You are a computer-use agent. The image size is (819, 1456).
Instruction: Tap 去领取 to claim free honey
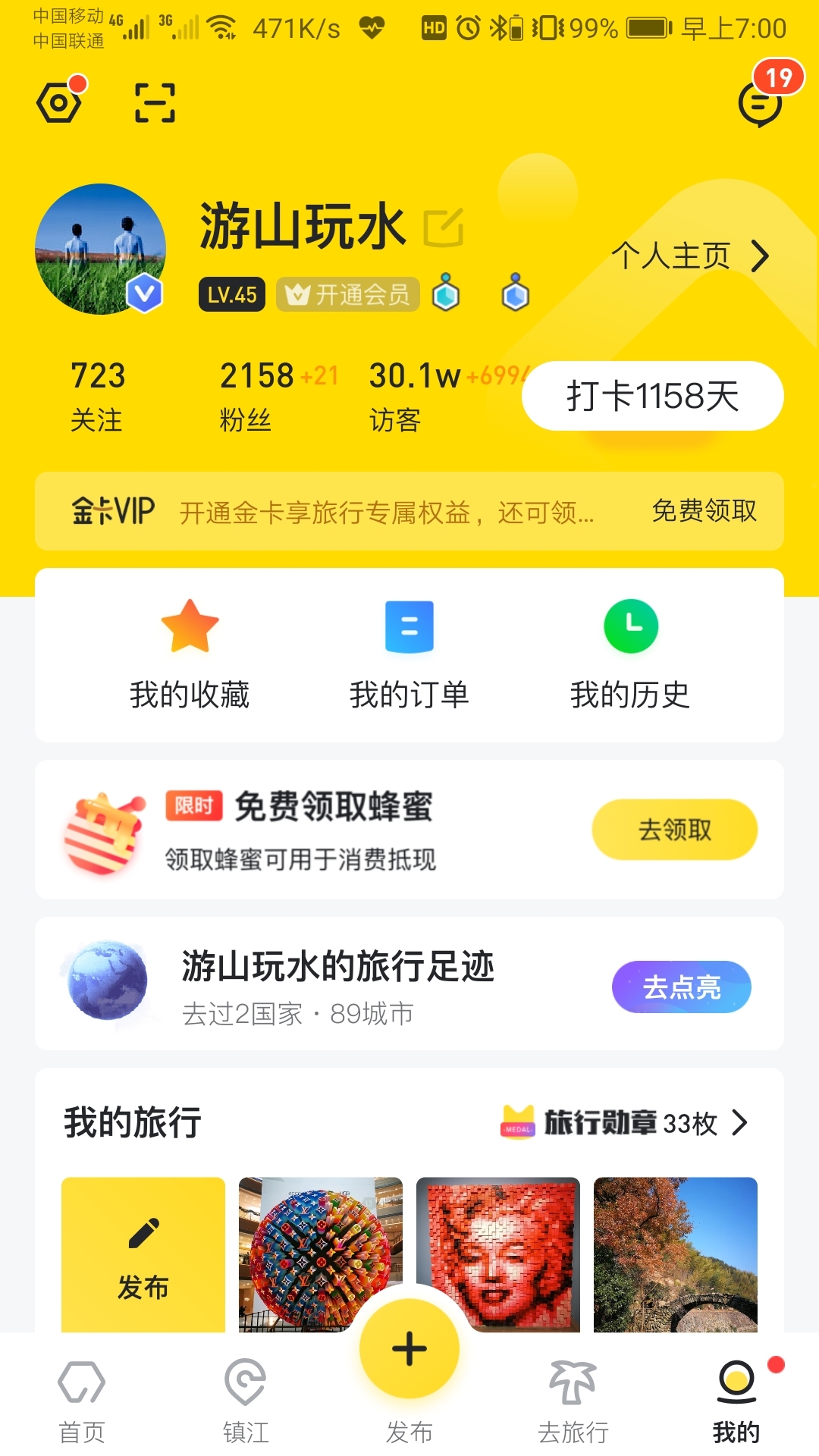(674, 830)
